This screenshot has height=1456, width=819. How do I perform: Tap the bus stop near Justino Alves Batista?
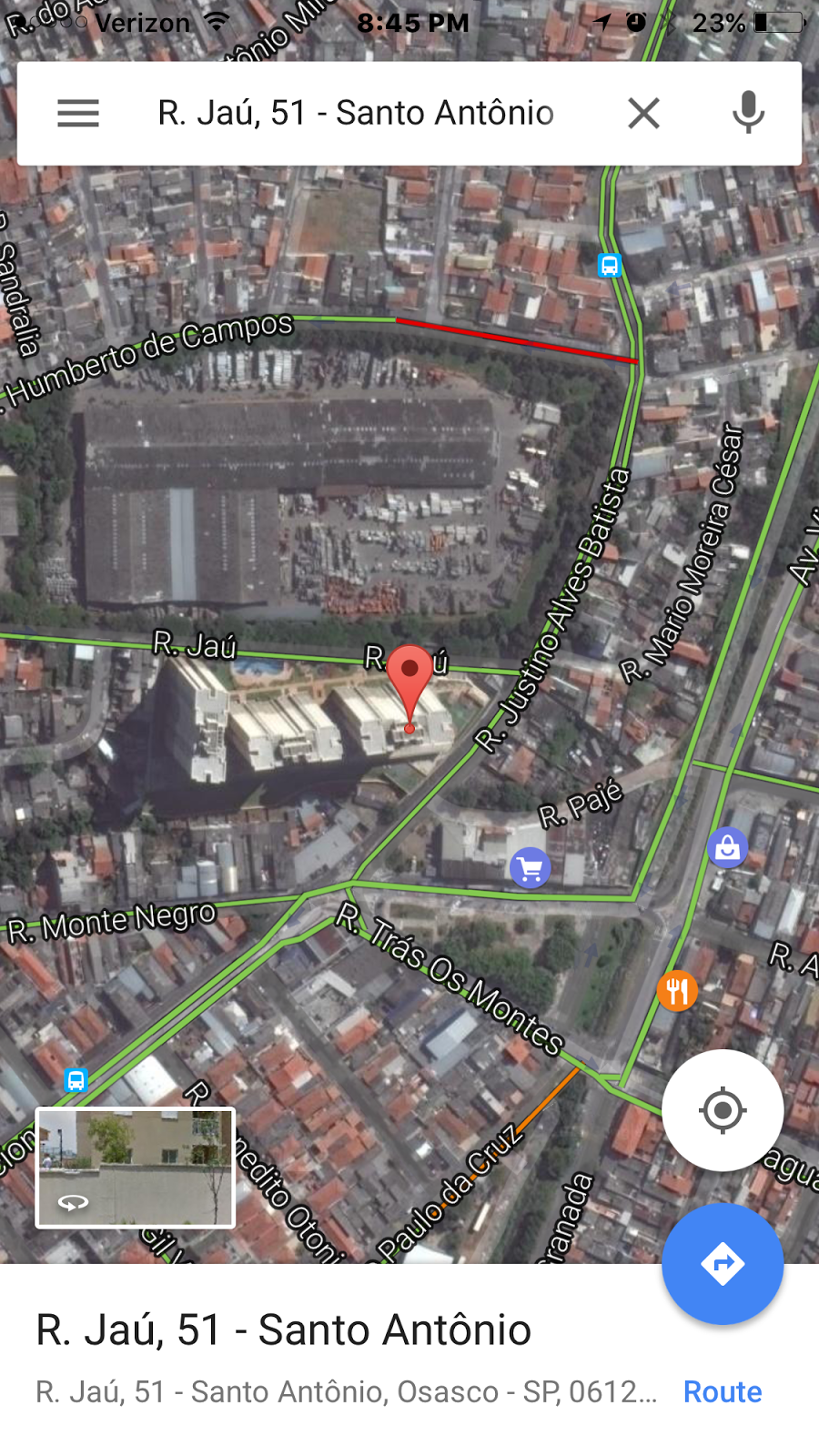(609, 266)
